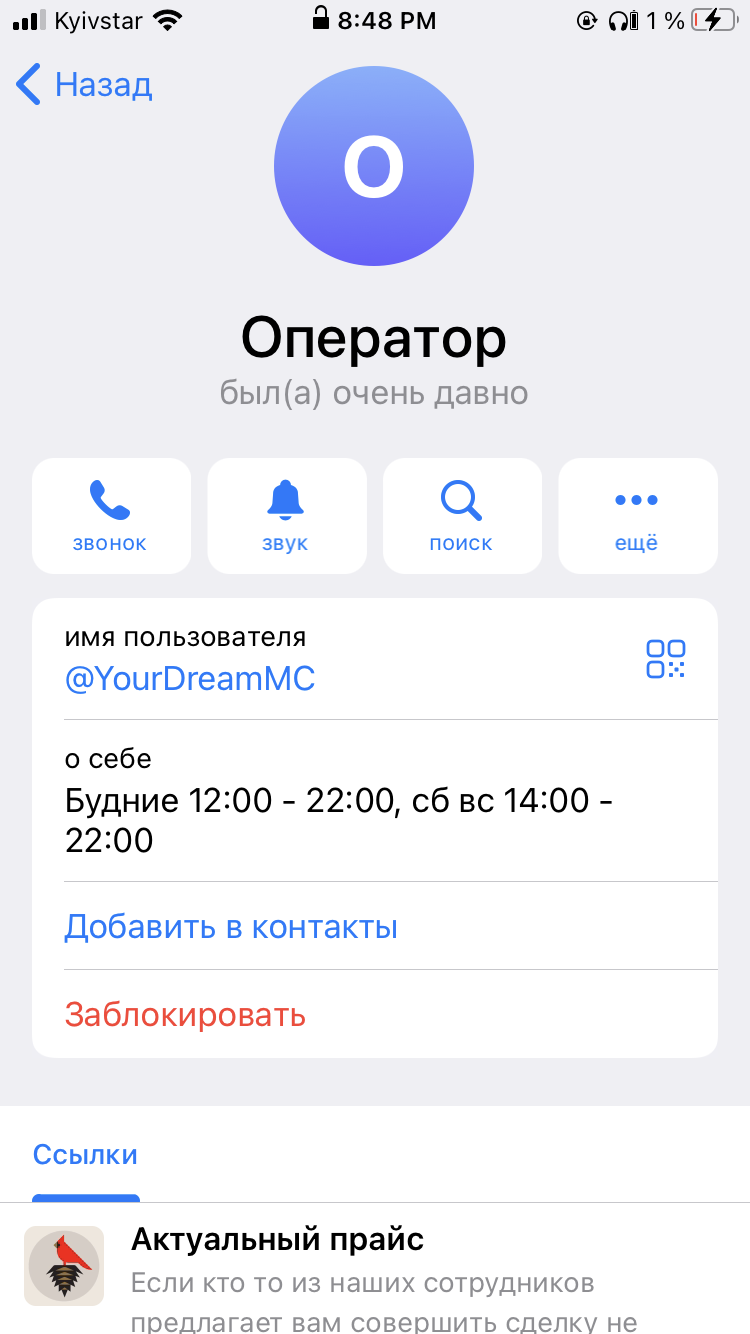Switch to the Ссылки tab
Image resolution: width=750 pixels, height=1334 pixels.
[x=85, y=1155]
